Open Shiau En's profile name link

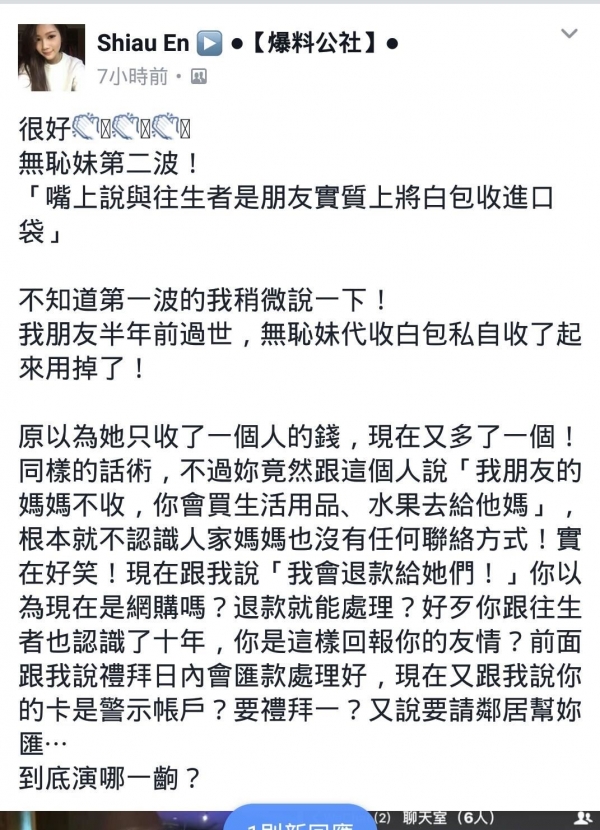143,43
